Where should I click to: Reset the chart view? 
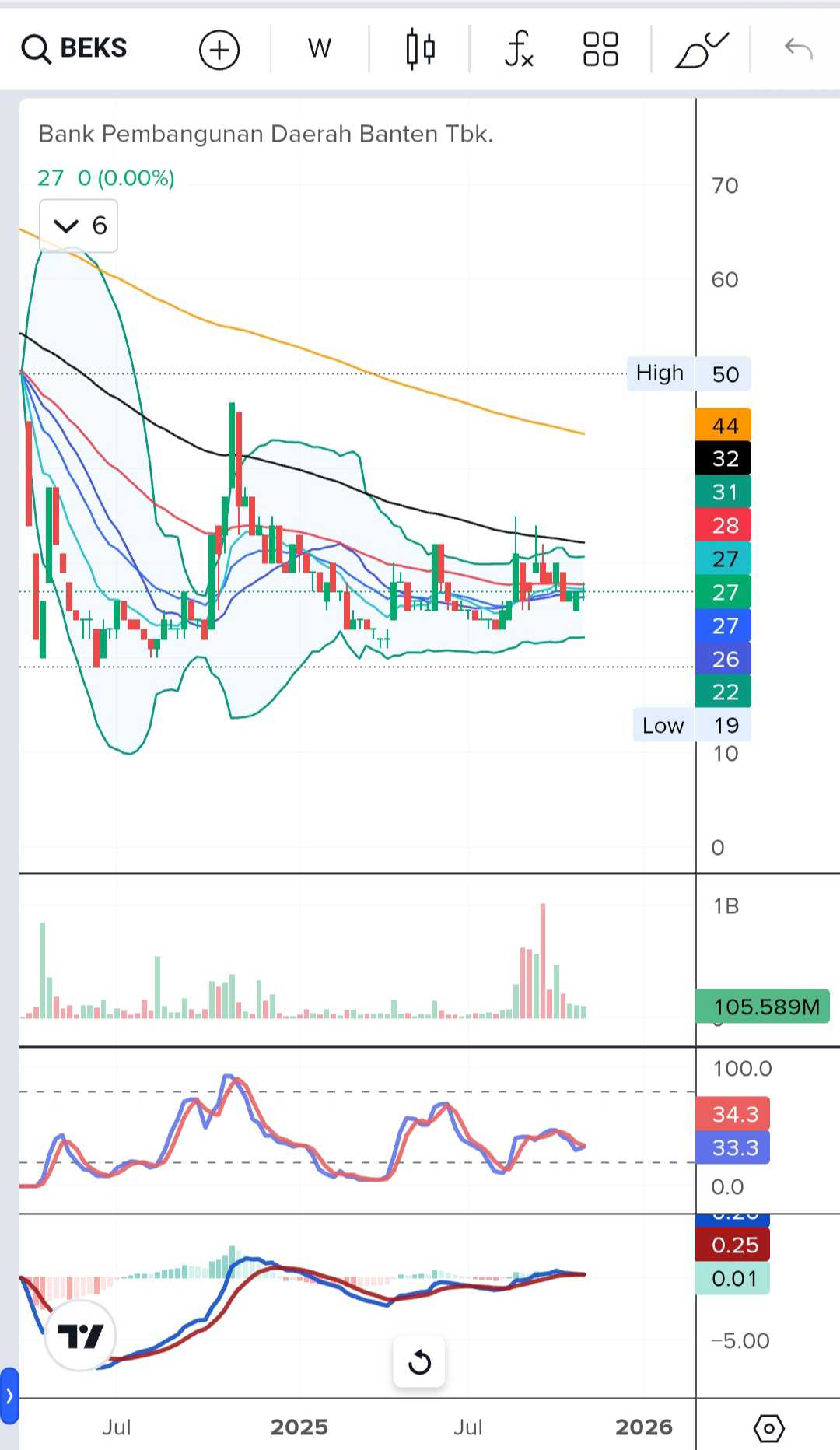(x=419, y=1361)
